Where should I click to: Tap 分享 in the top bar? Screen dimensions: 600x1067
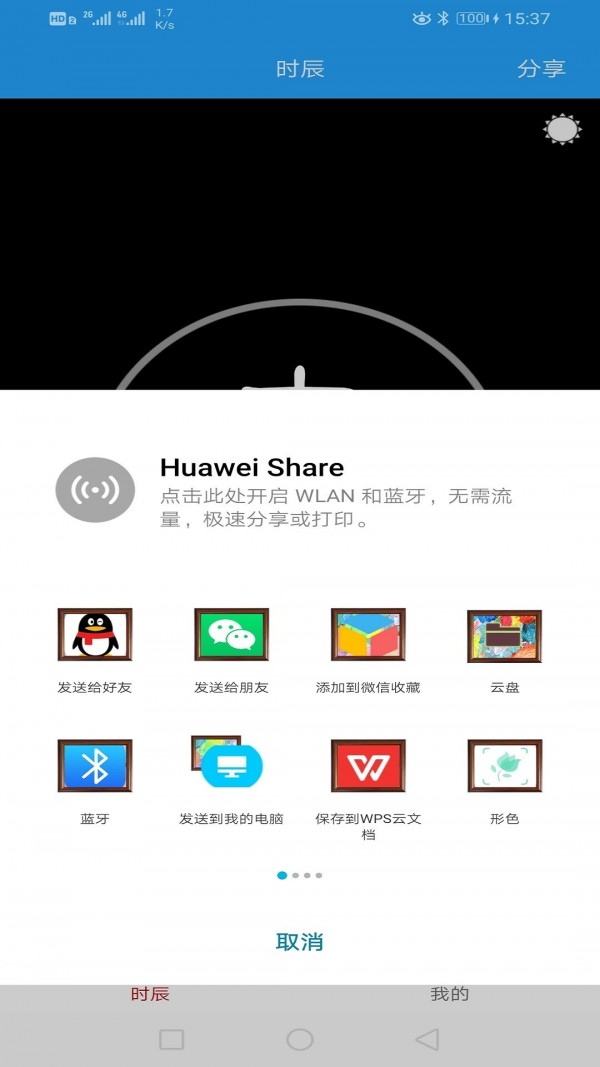pyautogui.click(x=541, y=69)
